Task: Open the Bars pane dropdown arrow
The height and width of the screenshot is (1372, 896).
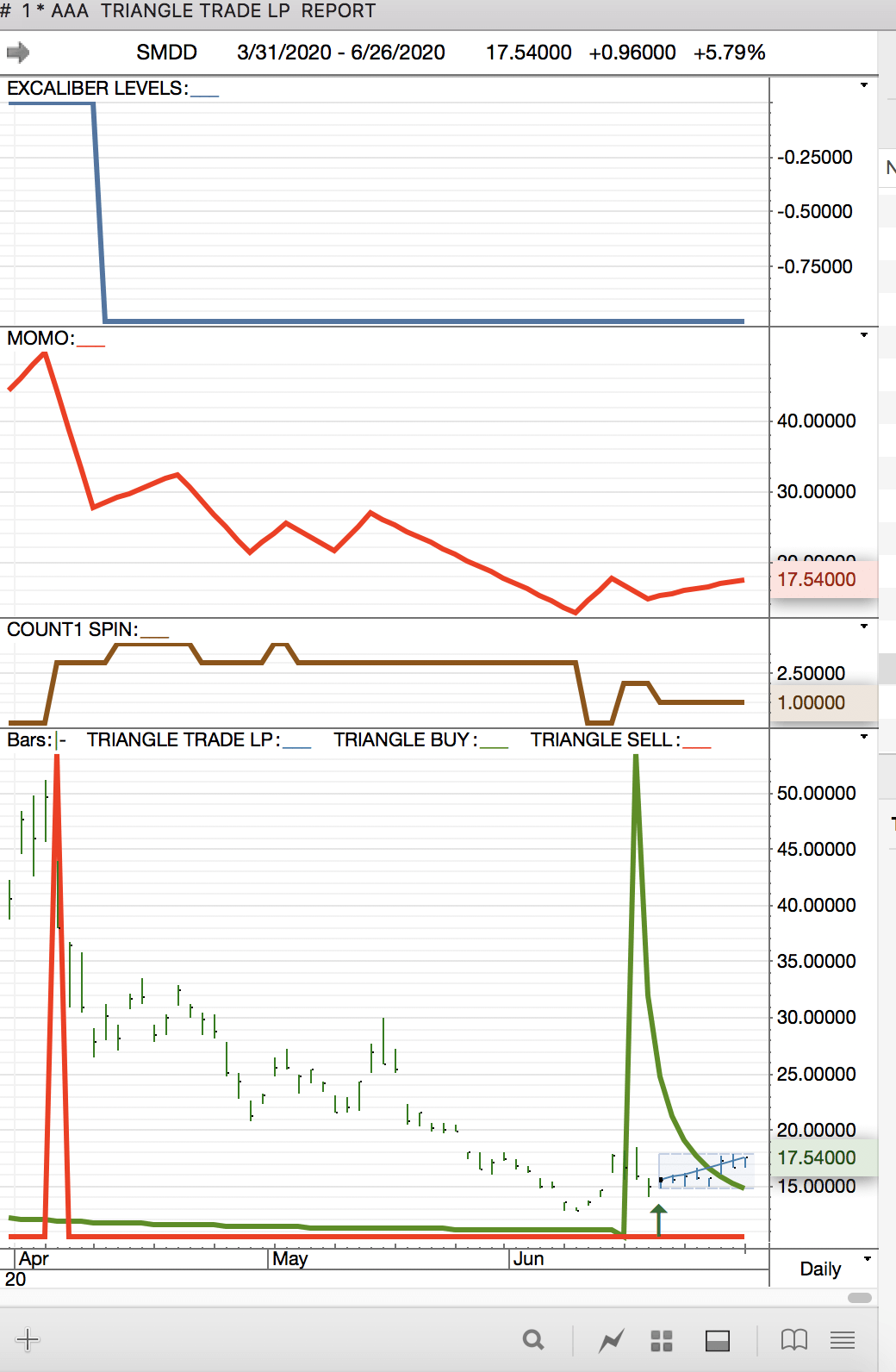Action: (x=863, y=737)
